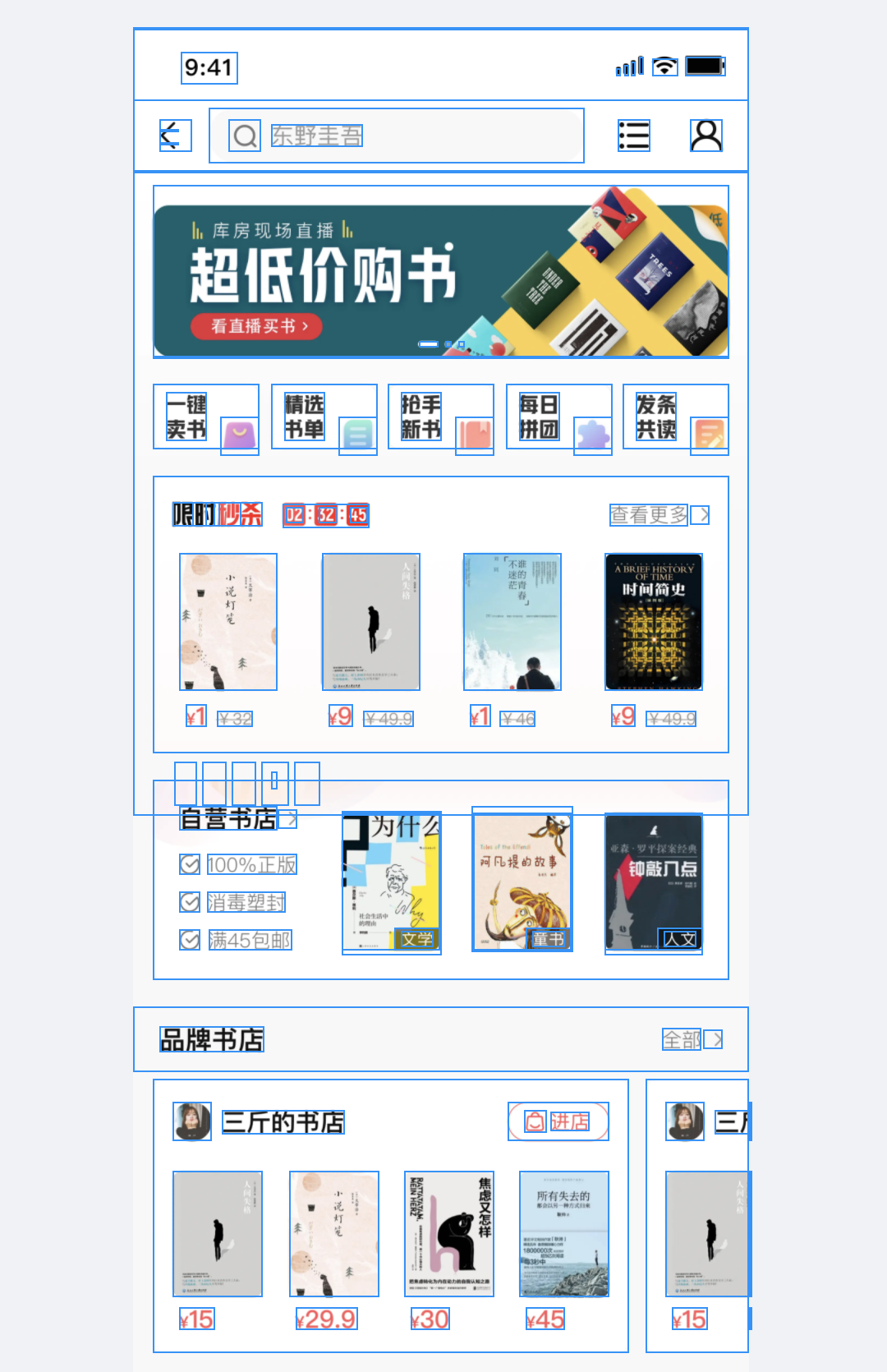Image resolution: width=887 pixels, height=1372 pixels.
Task: Open 一键卖书 shortcut
Action: pyautogui.click(x=205, y=417)
